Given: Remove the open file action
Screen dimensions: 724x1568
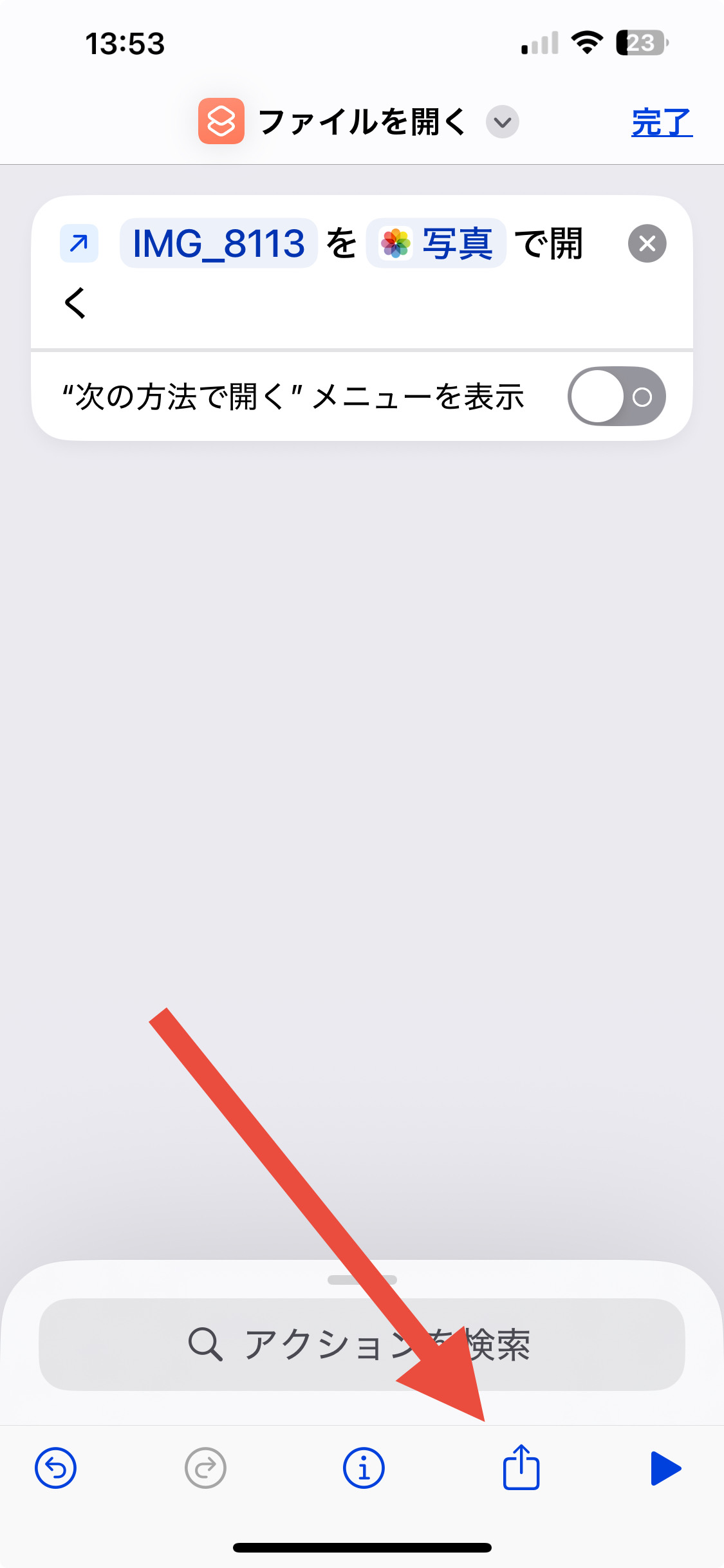Looking at the screenshot, I should pos(647,243).
